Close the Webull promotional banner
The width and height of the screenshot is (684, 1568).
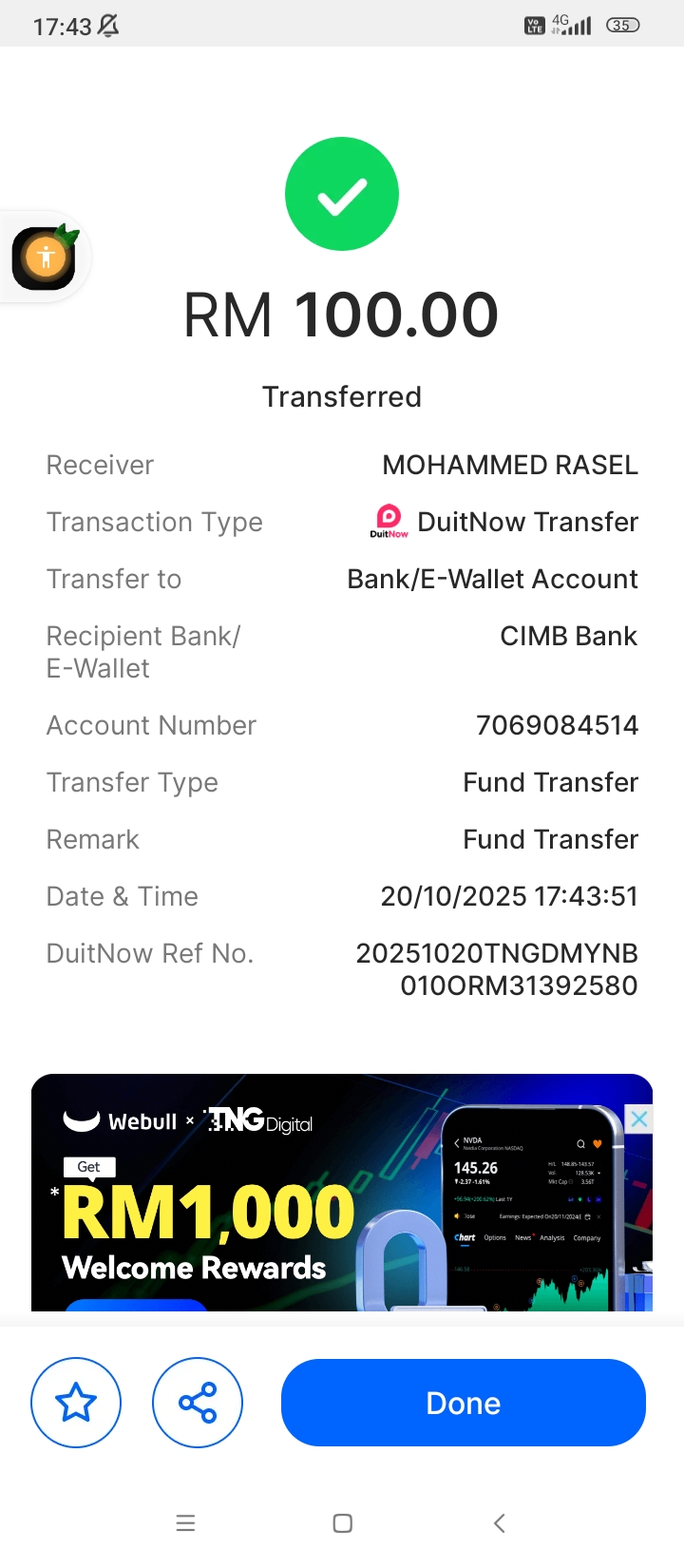point(639,1119)
